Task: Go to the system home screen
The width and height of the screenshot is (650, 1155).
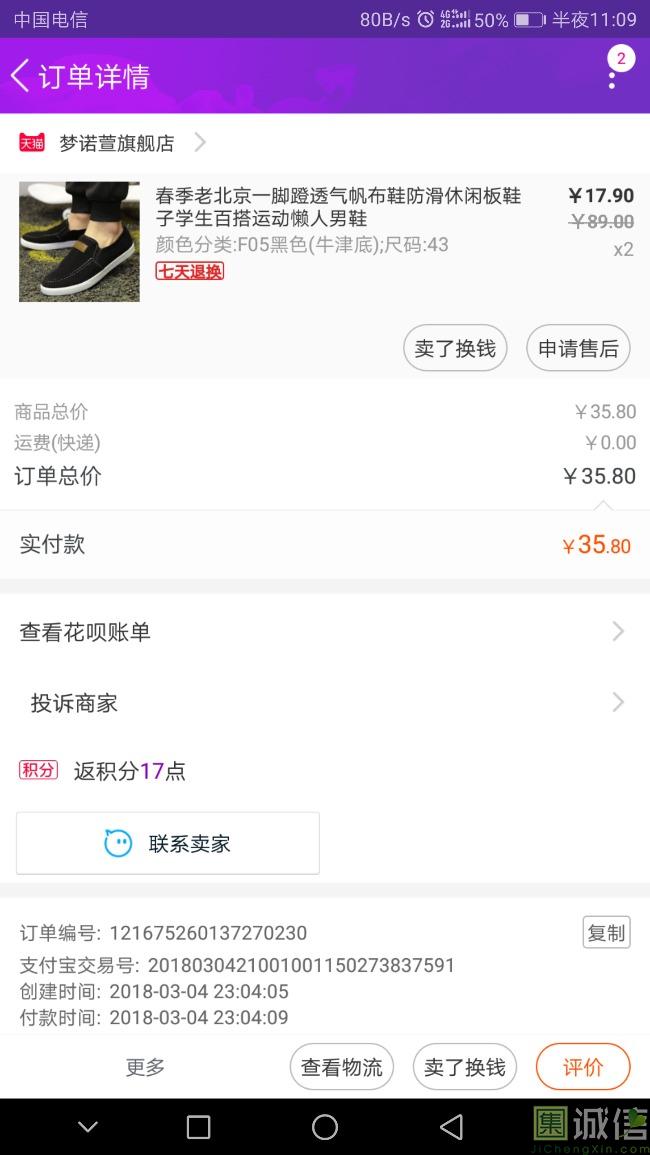Action: tap(325, 1127)
